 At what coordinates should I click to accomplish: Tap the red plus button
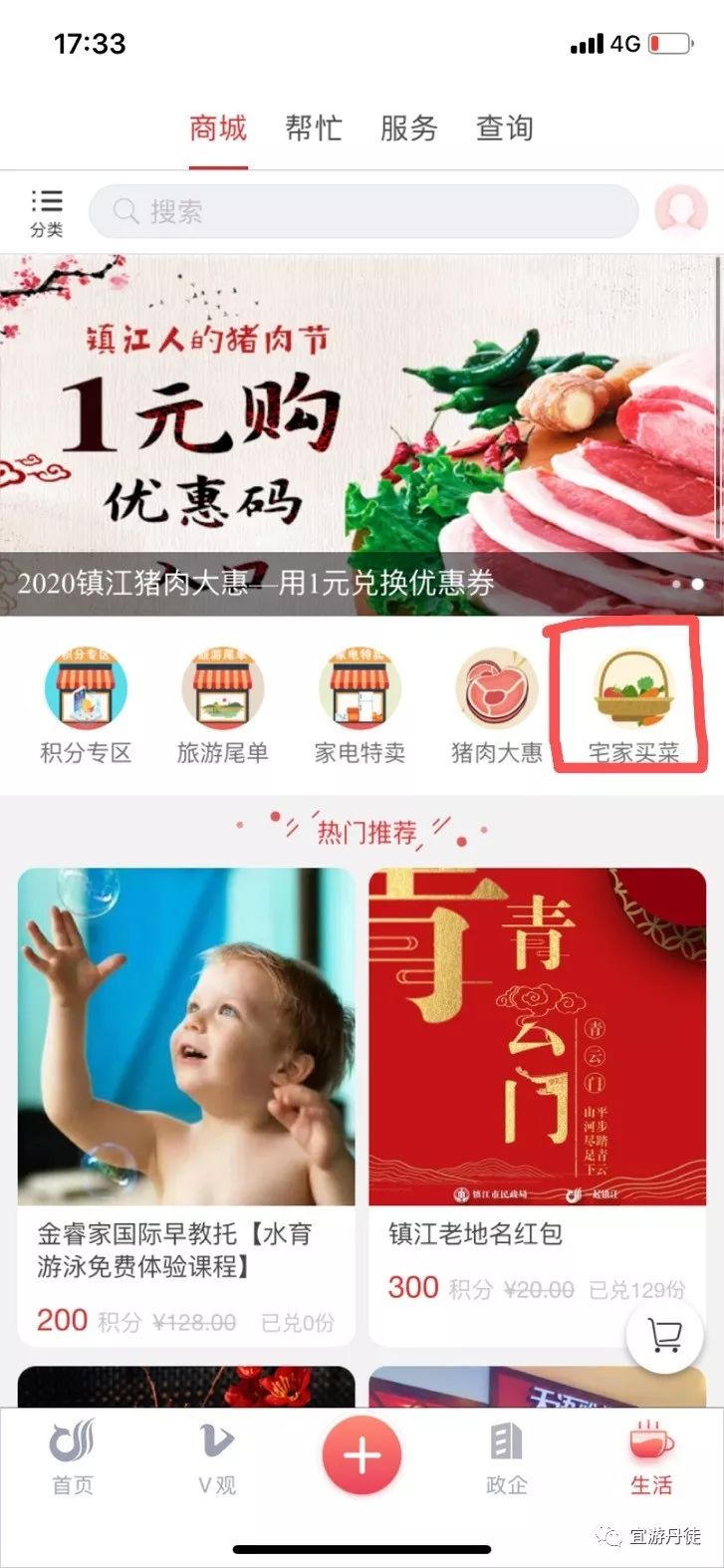(x=362, y=1455)
